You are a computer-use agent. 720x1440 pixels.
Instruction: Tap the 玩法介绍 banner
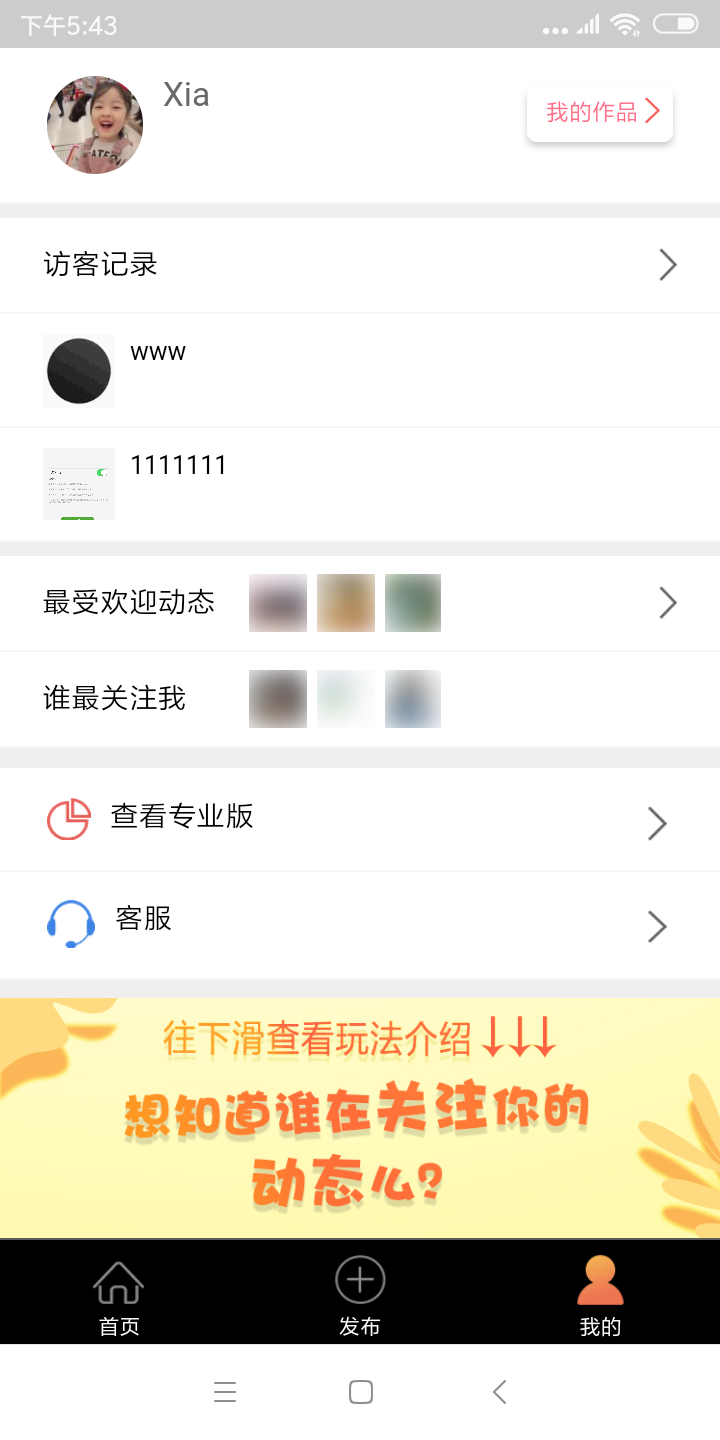coord(360,1118)
